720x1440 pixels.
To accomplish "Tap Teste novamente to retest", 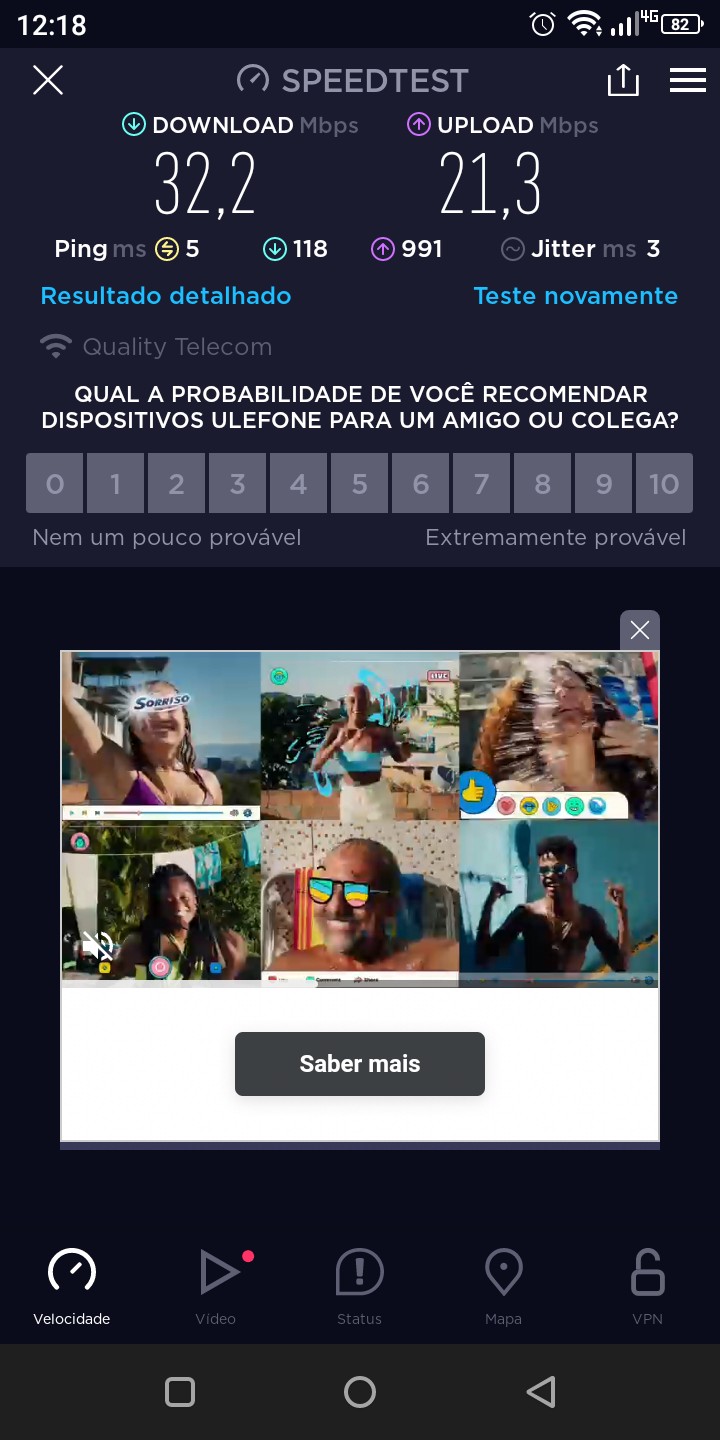I will tap(575, 296).
